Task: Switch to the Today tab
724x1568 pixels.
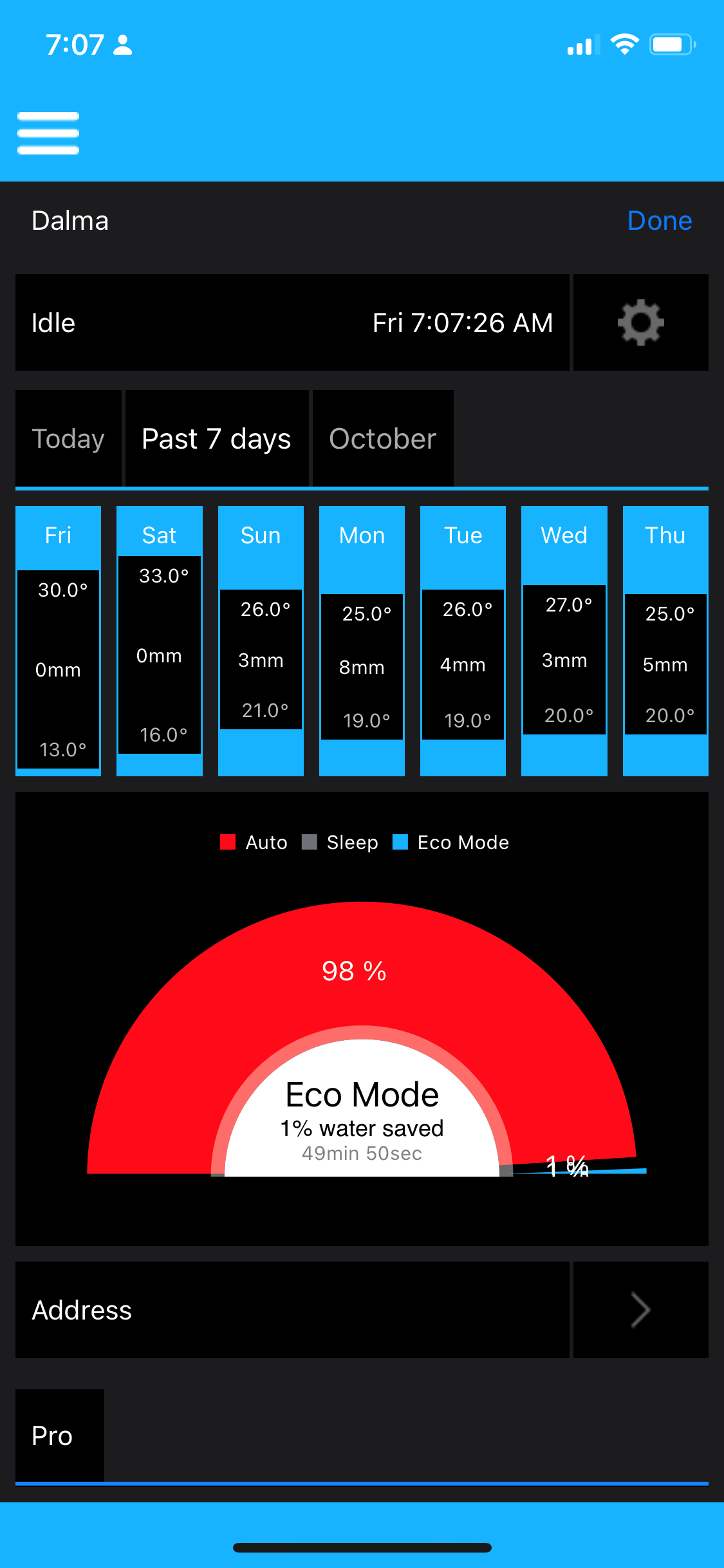Action: (68, 439)
